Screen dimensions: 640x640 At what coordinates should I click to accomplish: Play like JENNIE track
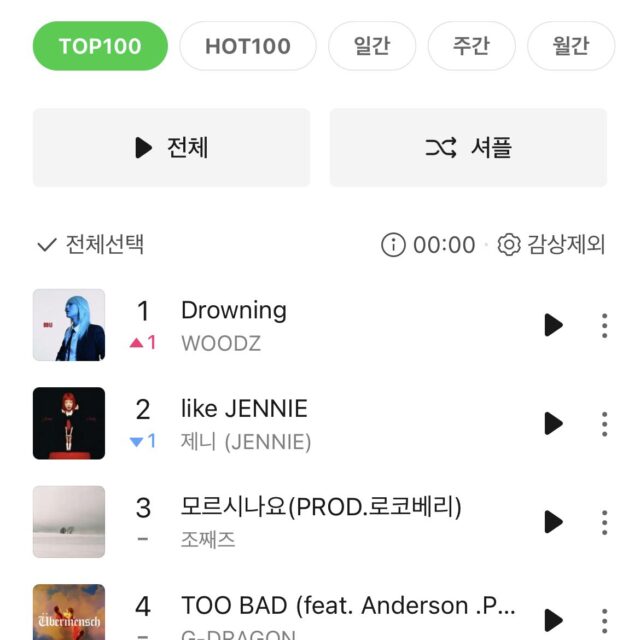[553, 423]
